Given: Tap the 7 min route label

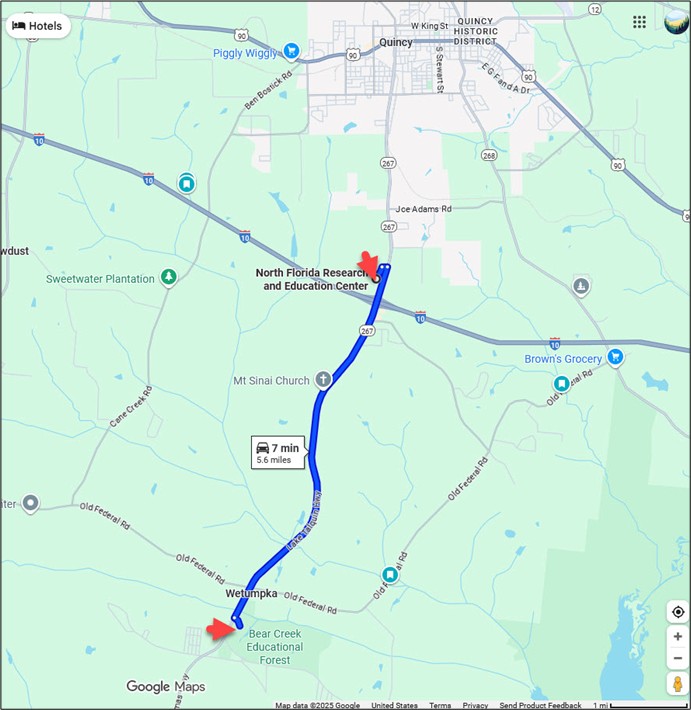Looking at the screenshot, I should pyautogui.click(x=277, y=453).
